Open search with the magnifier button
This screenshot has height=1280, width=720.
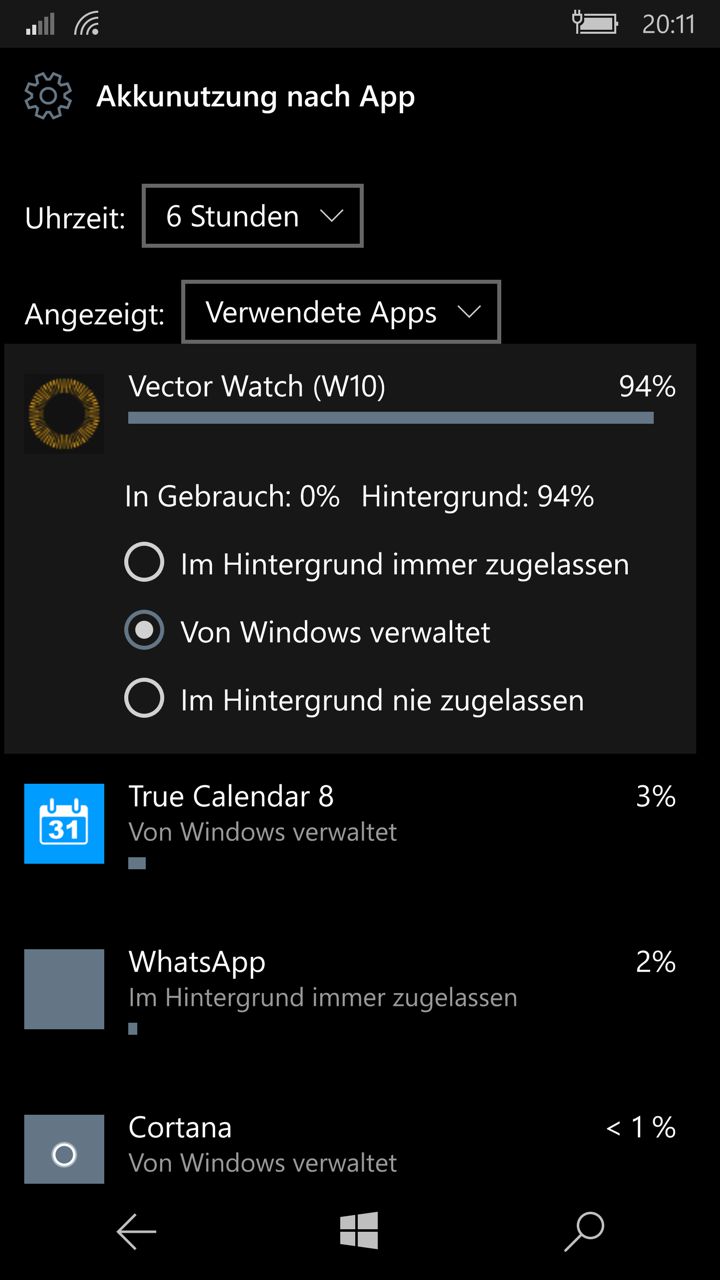pos(584,1232)
